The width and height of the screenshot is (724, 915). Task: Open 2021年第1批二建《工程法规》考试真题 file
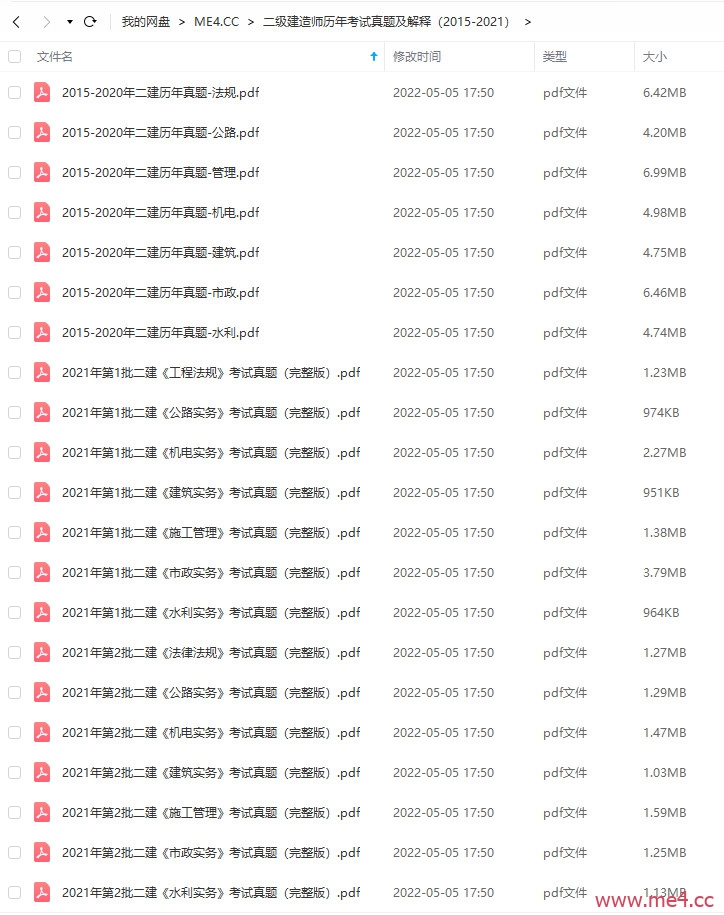pyautogui.click(x=210, y=373)
